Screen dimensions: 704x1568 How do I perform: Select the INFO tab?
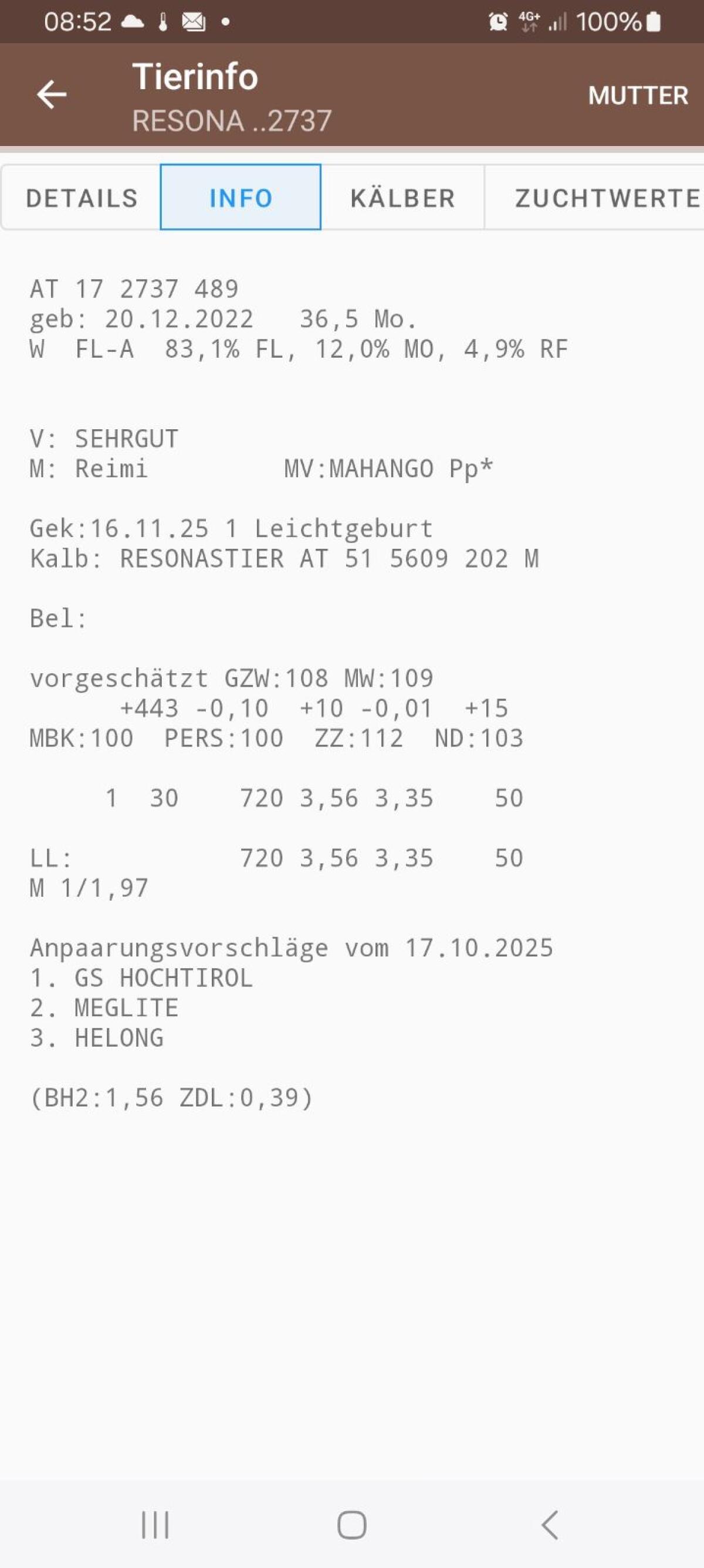pos(241,198)
